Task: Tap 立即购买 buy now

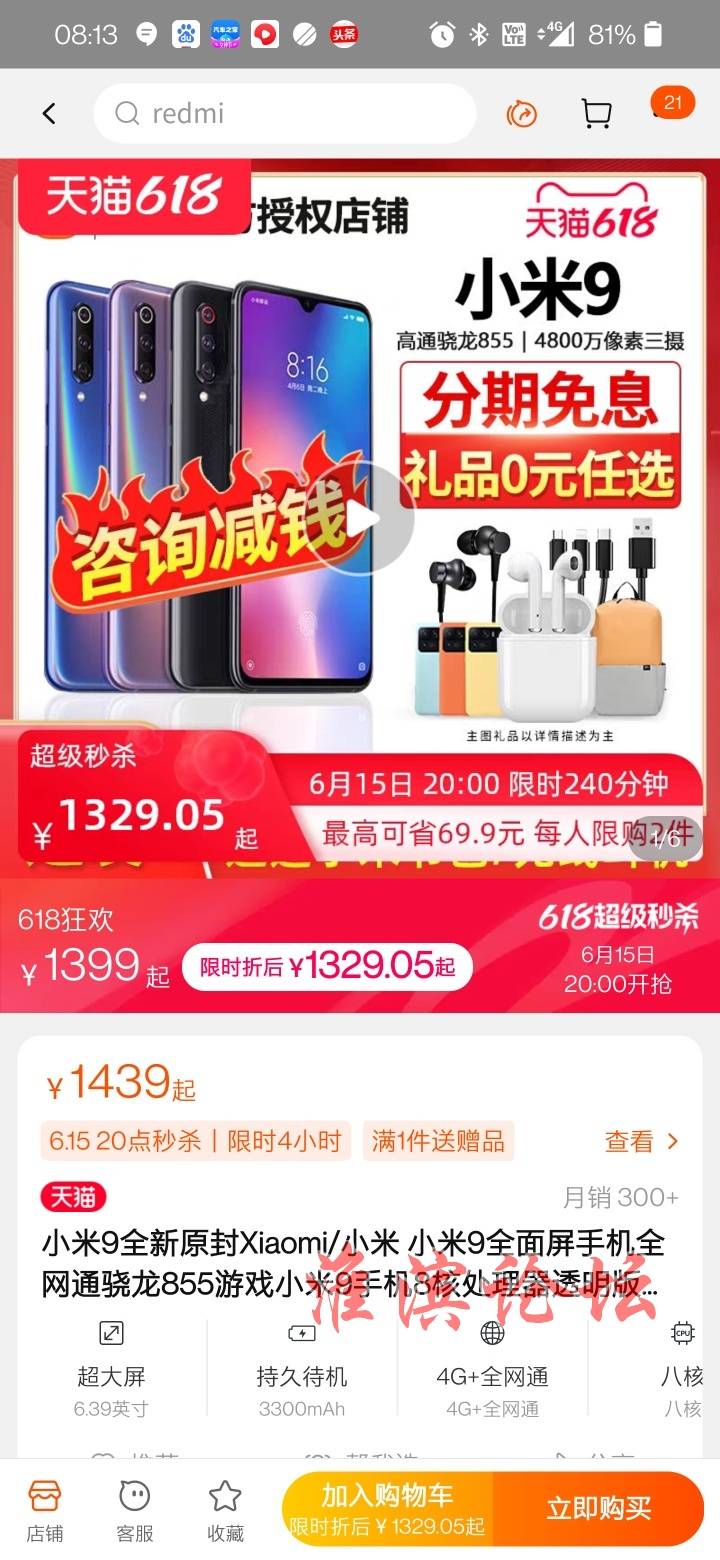Action: tap(598, 1508)
